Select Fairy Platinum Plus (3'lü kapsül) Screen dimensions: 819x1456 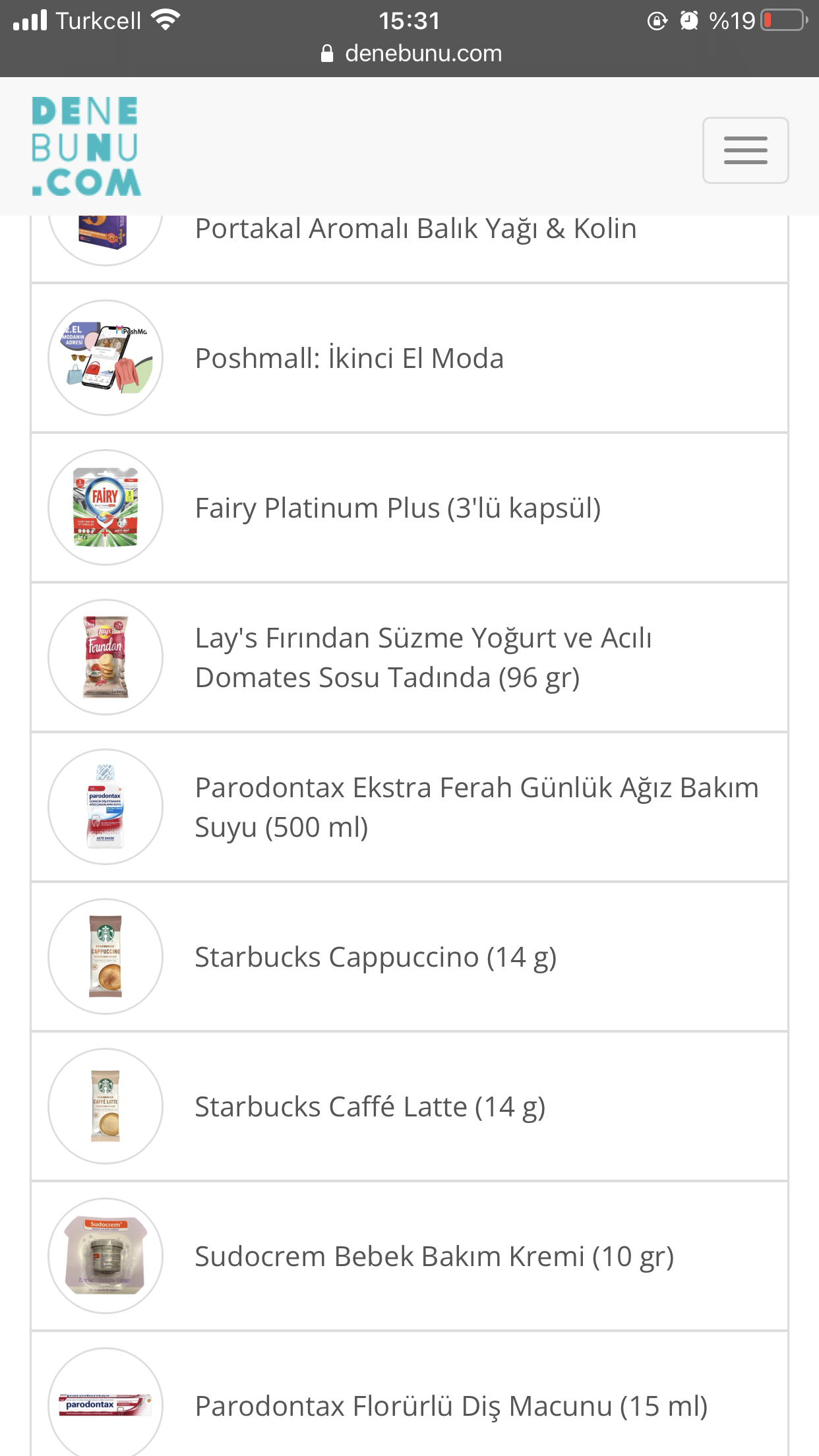pos(409,508)
